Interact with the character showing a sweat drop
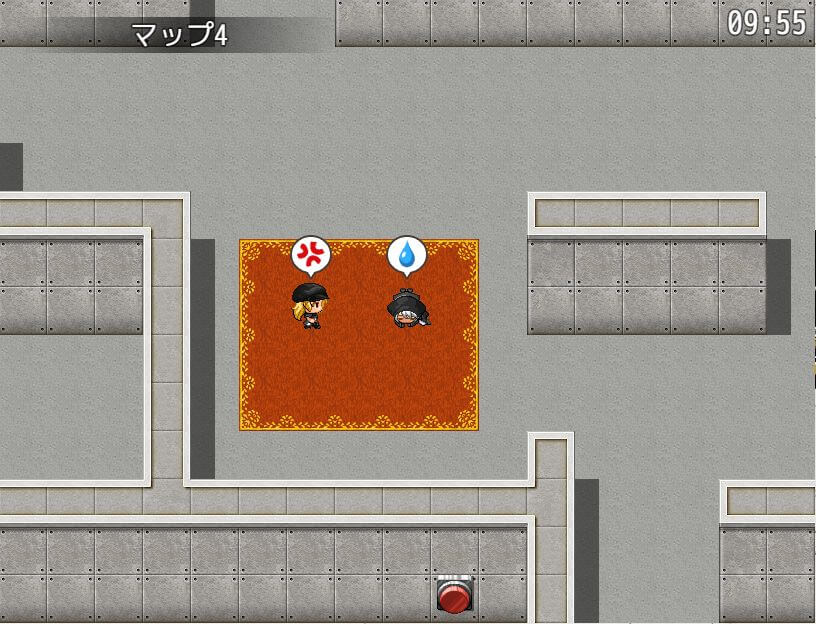The width and height of the screenshot is (816, 624). tap(407, 306)
